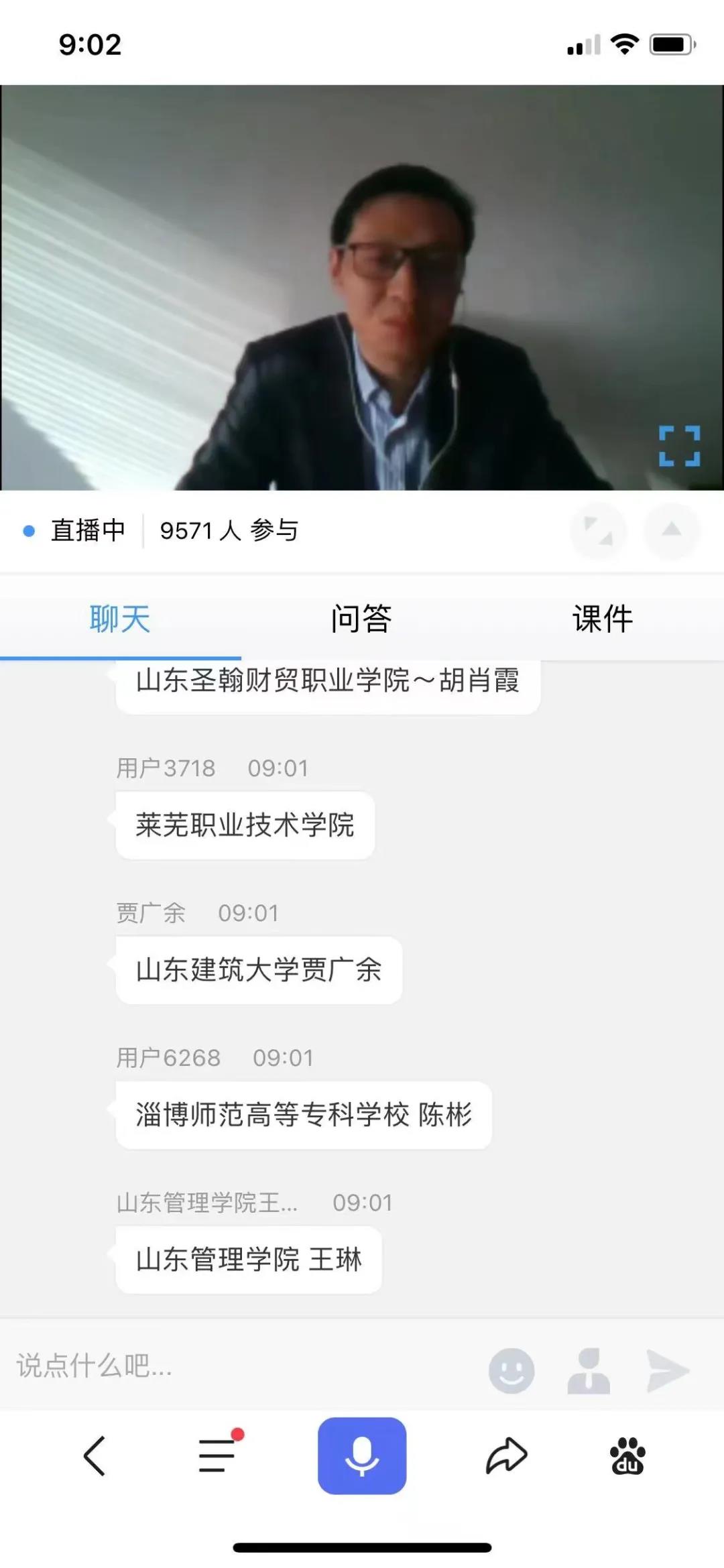The height and width of the screenshot is (1568, 724).
Task: Enter fullscreen video mode
Action: 679,446
